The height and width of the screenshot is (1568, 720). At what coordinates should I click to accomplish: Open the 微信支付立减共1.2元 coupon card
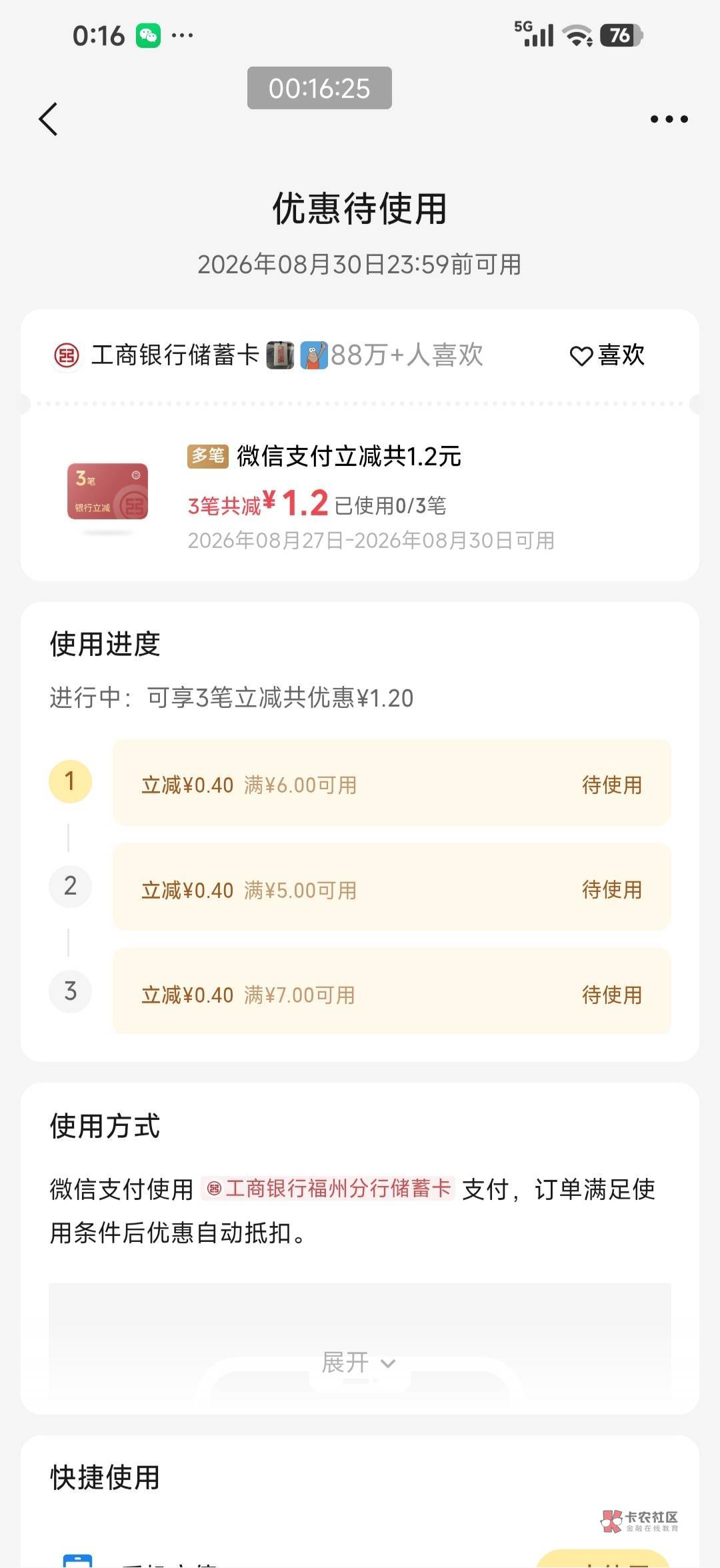360,497
